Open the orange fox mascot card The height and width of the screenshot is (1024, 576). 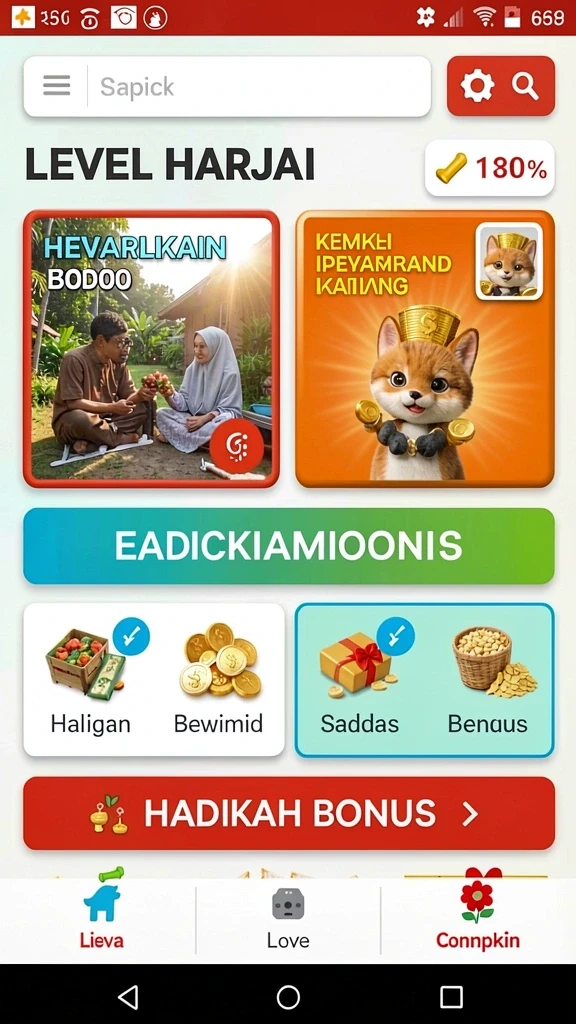(x=424, y=349)
